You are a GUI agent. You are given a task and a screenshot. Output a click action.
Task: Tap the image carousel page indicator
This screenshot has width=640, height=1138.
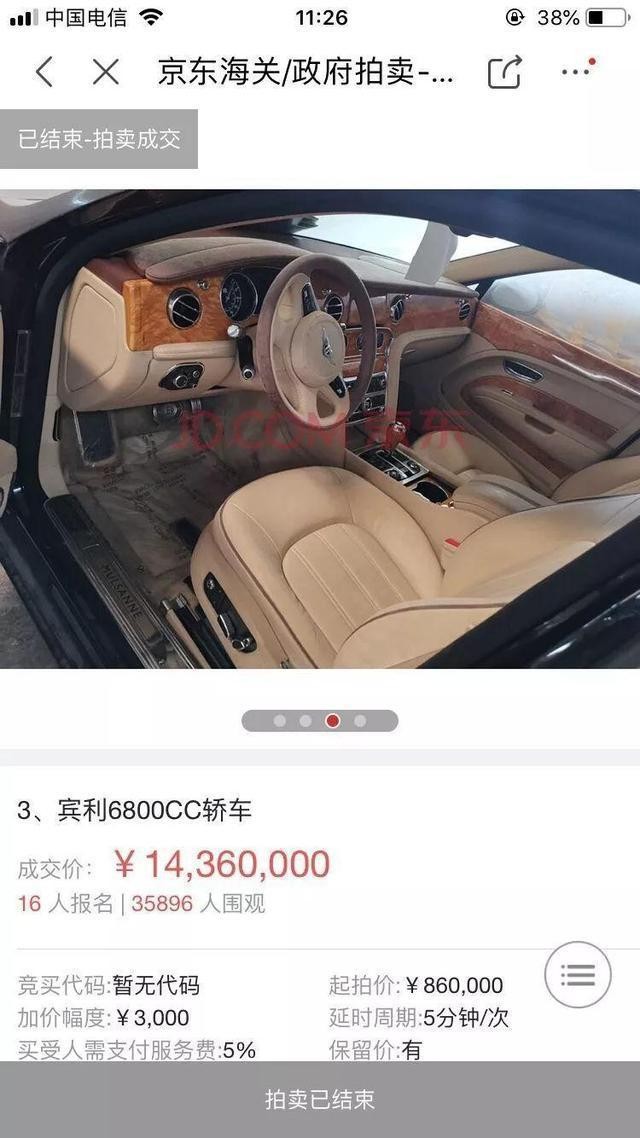(320, 720)
